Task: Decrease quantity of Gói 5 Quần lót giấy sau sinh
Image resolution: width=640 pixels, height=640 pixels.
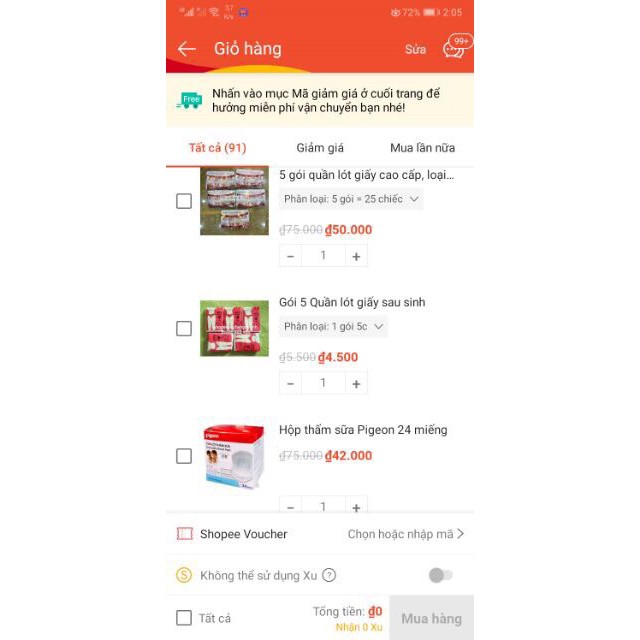Action: (x=290, y=383)
